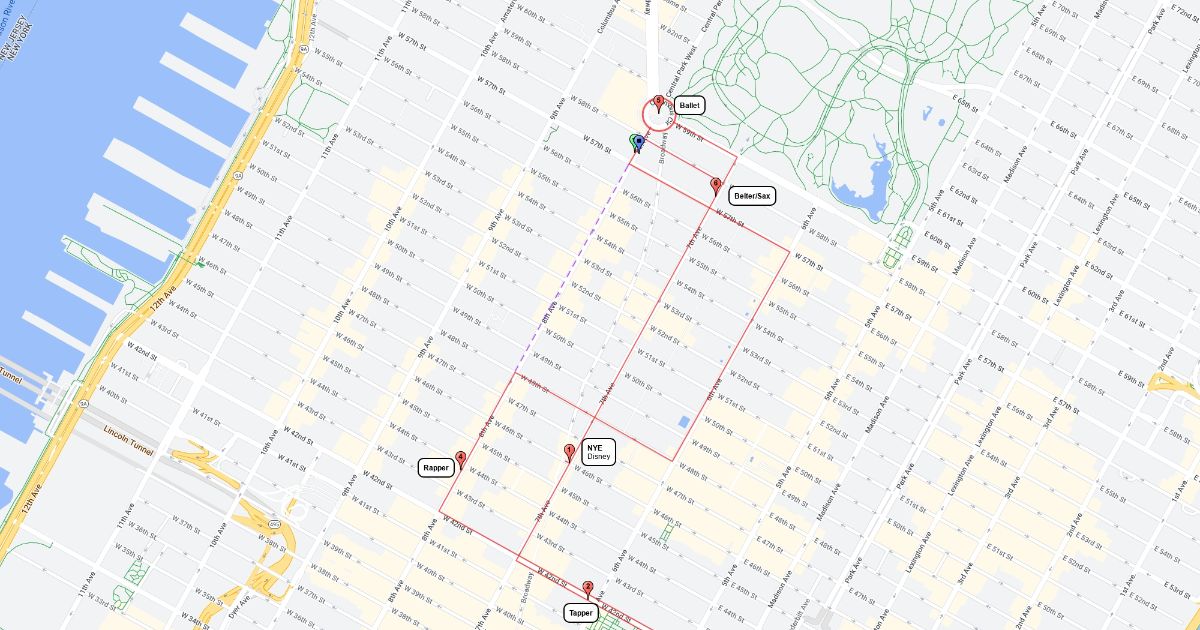The image size is (1200, 630).
Task: Tap the Ballet map marker
Action: tap(658, 102)
